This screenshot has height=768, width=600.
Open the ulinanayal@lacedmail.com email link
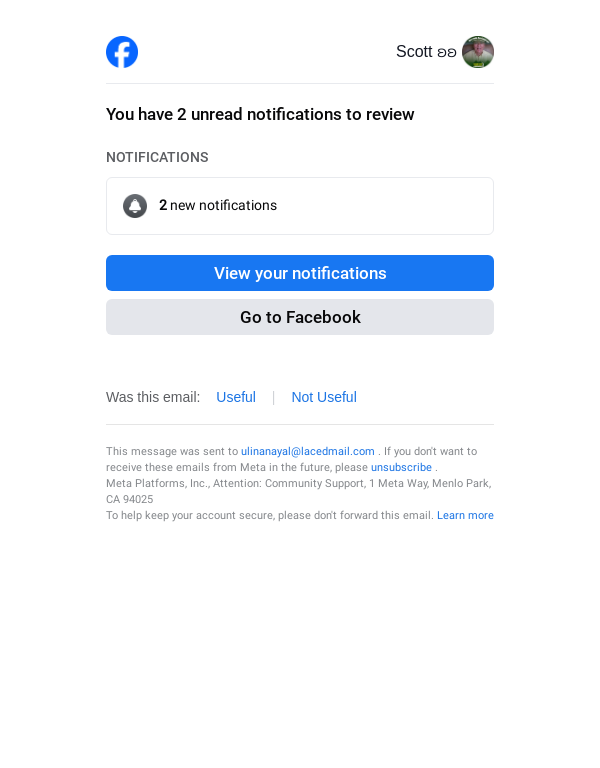pyautogui.click(x=308, y=451)
